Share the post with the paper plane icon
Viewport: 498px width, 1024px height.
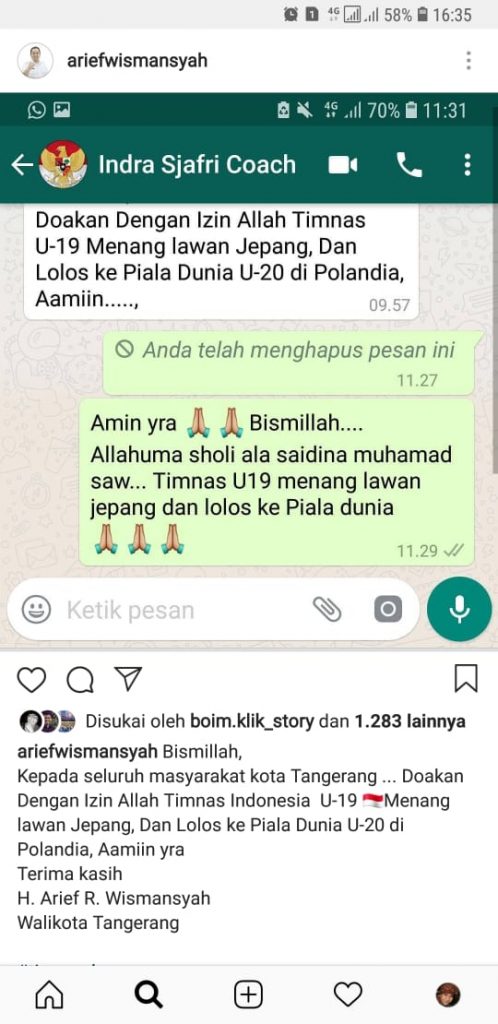coord(128,679)
